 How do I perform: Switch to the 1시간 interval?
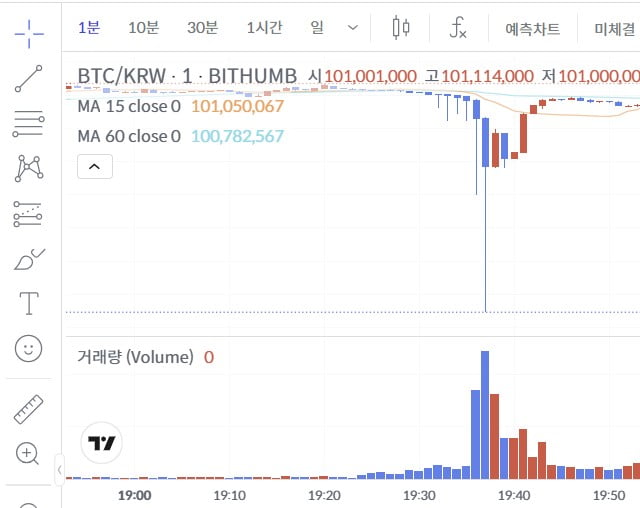[264, 28]
